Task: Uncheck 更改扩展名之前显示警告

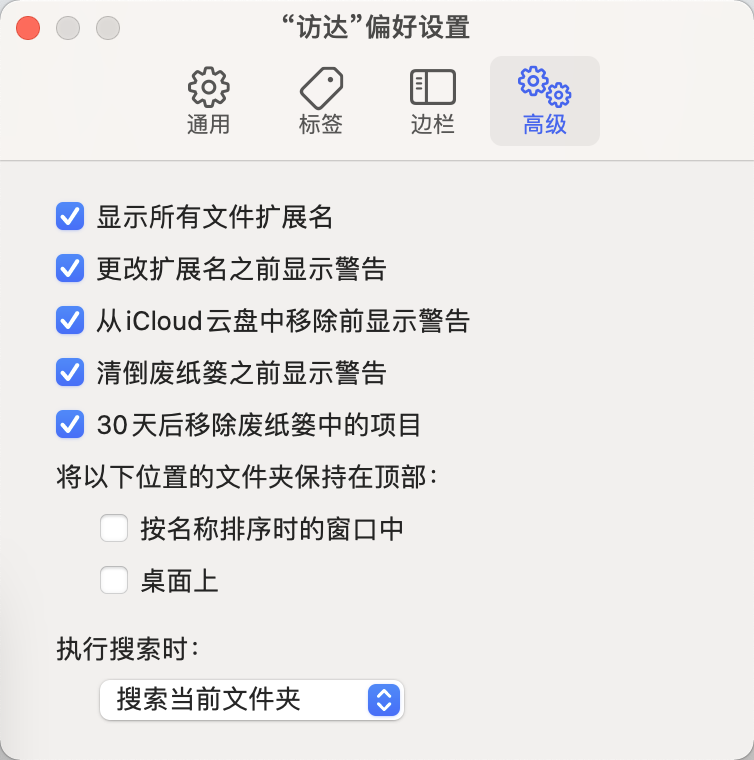Action: click(x=69, y=269)
